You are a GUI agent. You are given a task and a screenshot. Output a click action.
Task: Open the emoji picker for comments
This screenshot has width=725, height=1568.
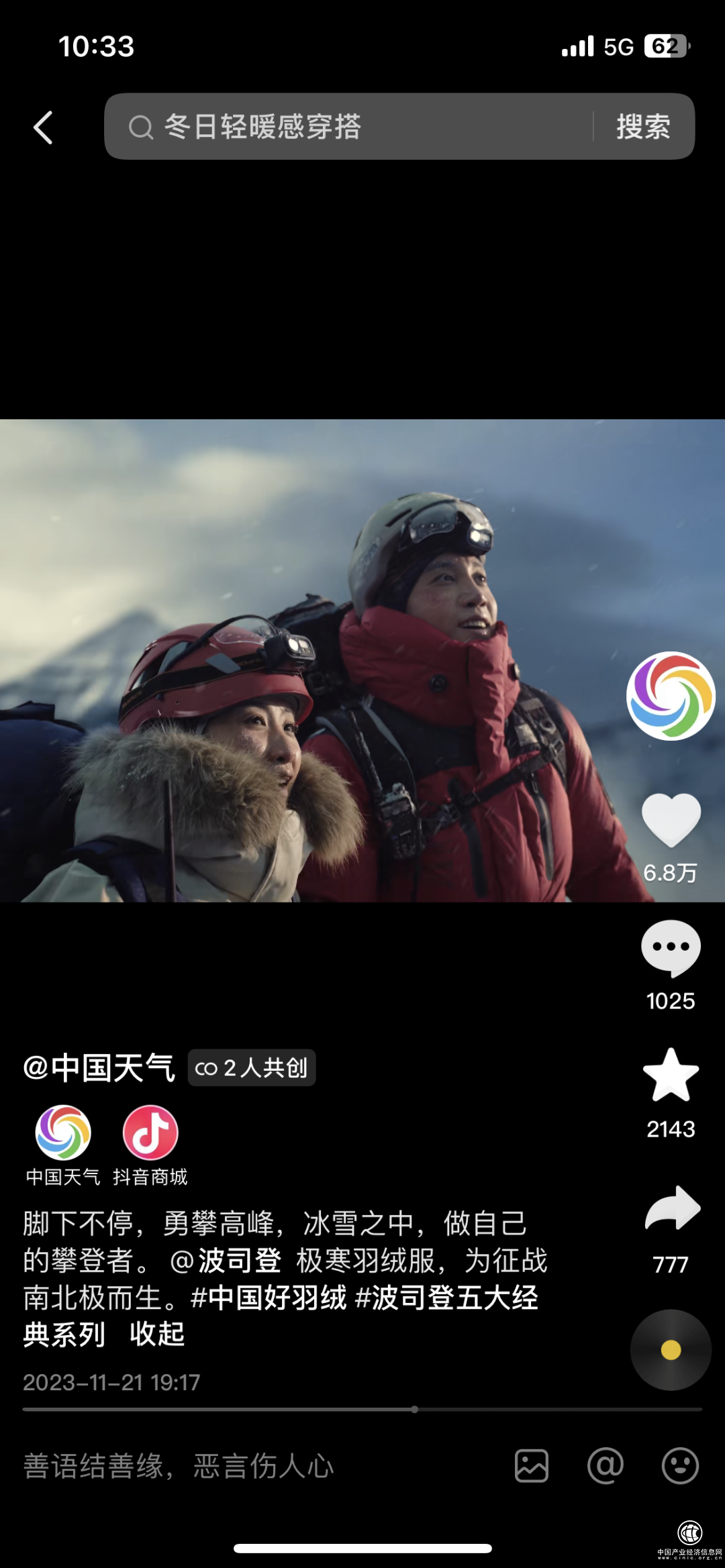[680, 1466]
